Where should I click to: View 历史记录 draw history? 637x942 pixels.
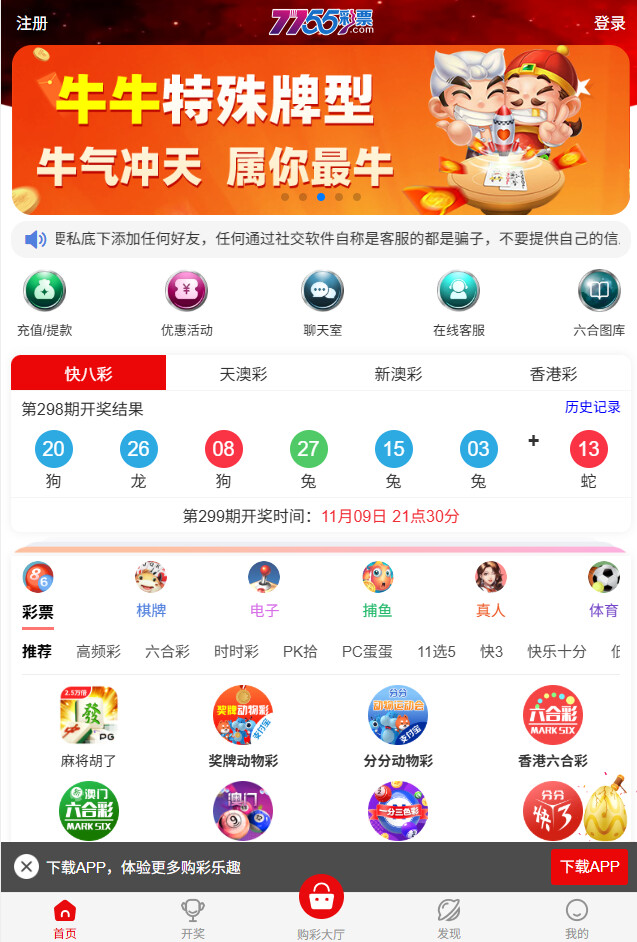[592, 407]
